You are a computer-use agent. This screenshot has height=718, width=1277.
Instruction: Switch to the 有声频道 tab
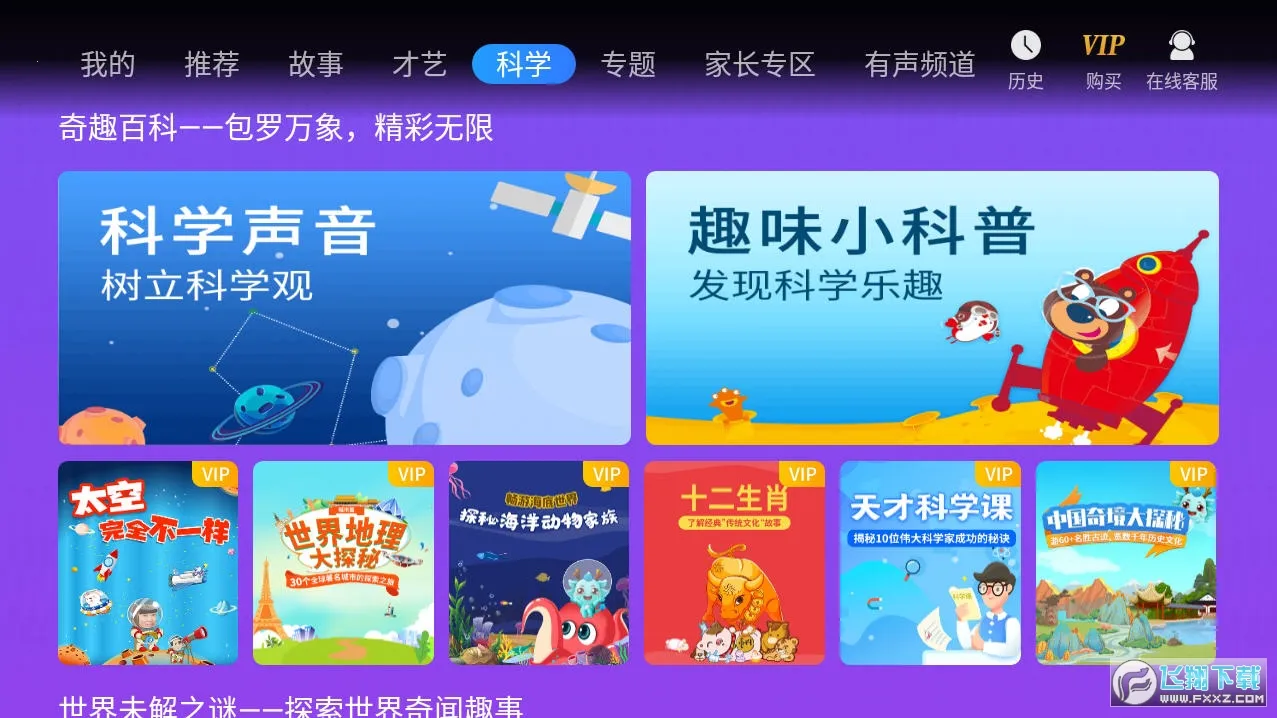pos(920,65)
